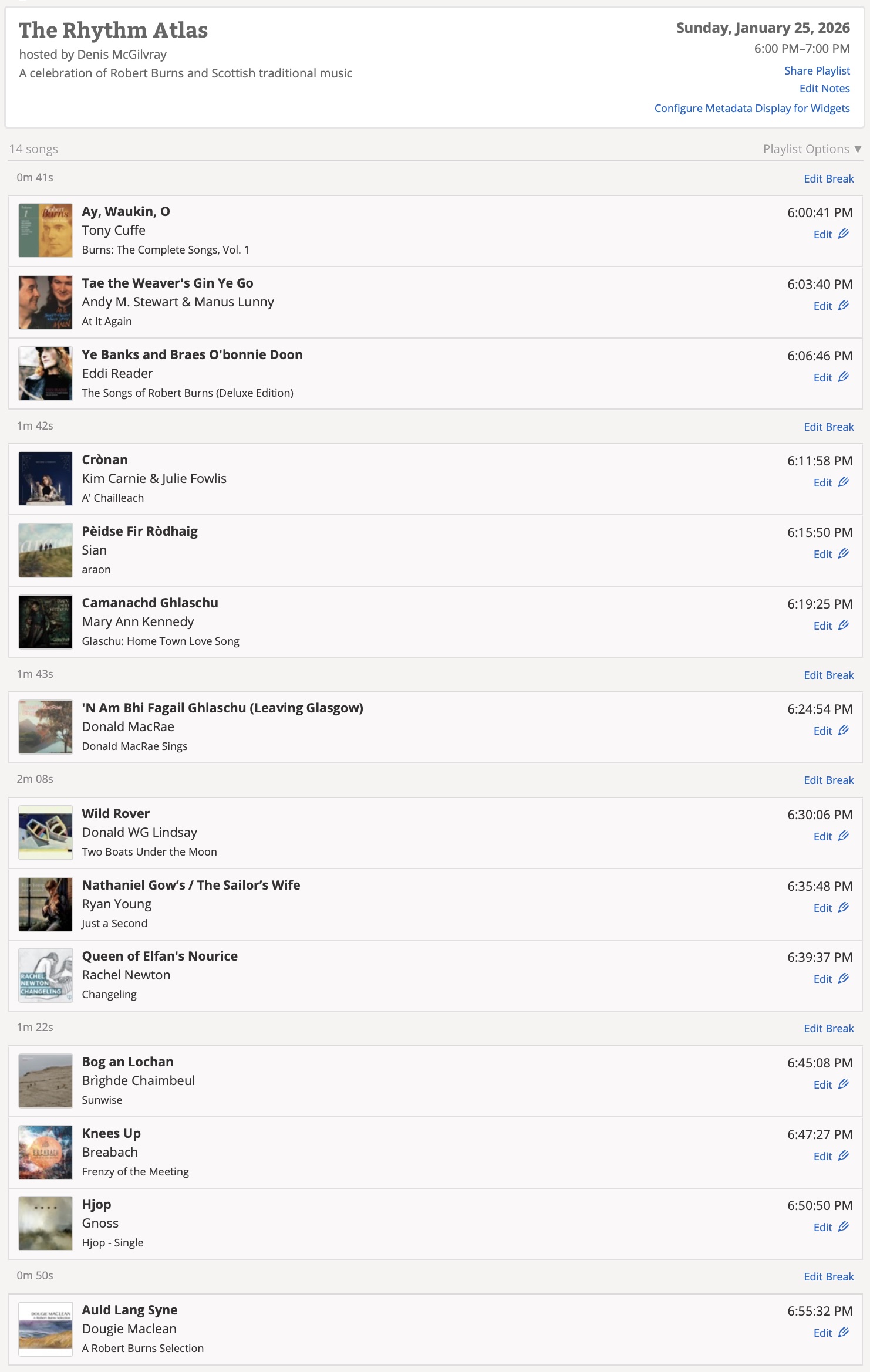Edit the Eddi Reader track

pyautogui.click(x=830, y=378)
